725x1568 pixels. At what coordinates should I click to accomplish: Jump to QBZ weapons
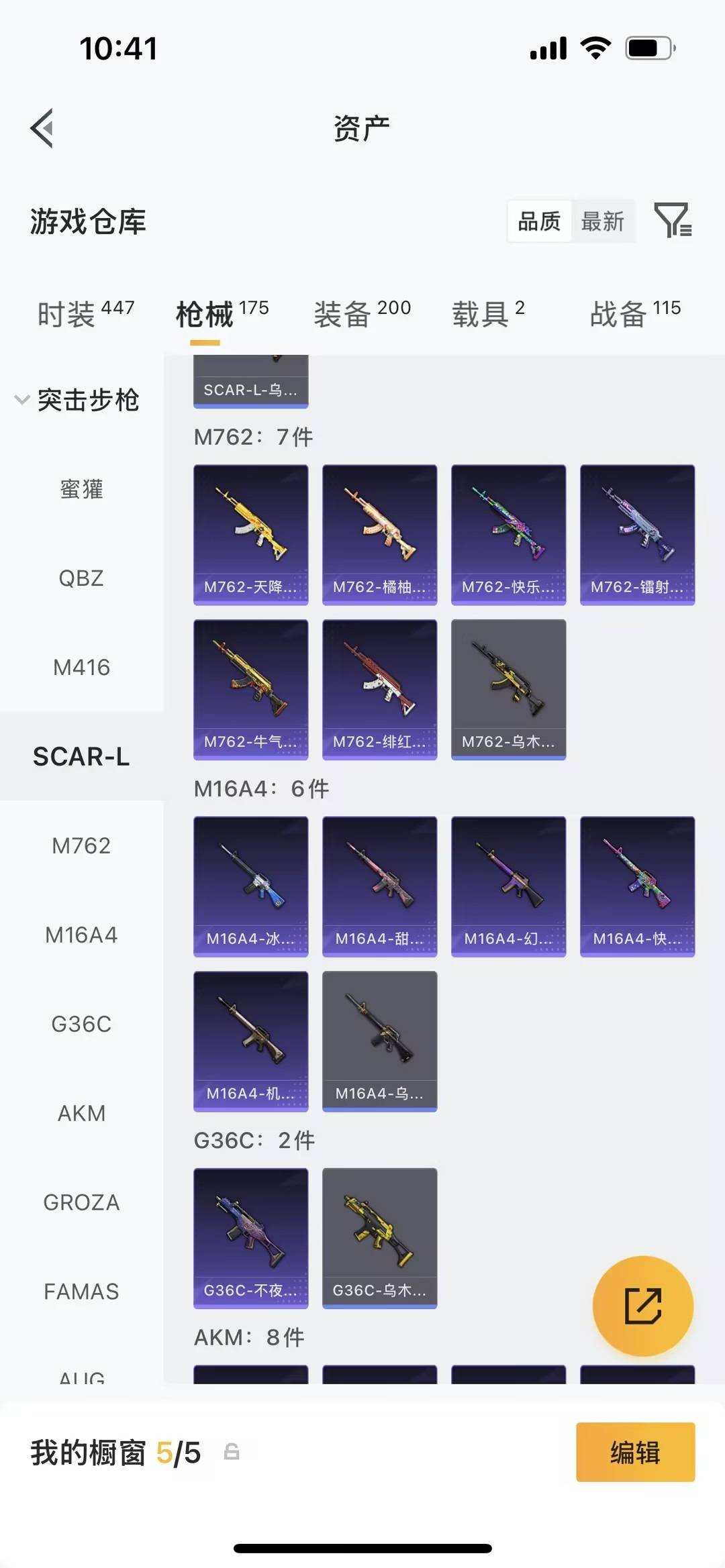[x=81, y=578]
